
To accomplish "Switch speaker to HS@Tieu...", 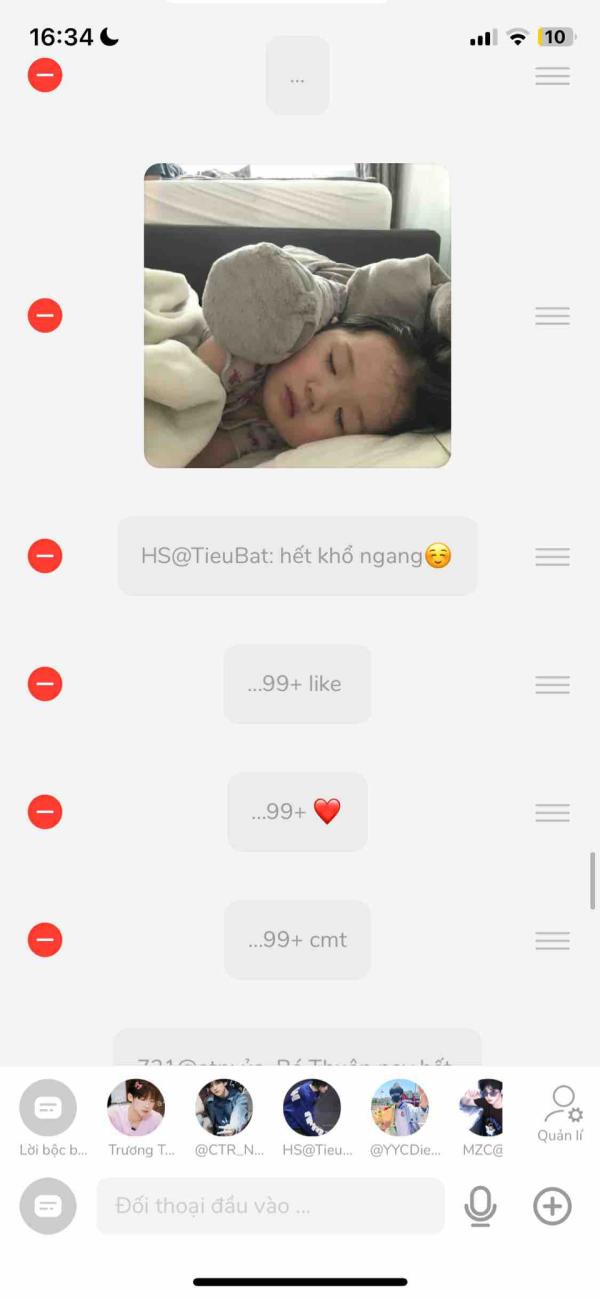I will (x=312, y=1108).
